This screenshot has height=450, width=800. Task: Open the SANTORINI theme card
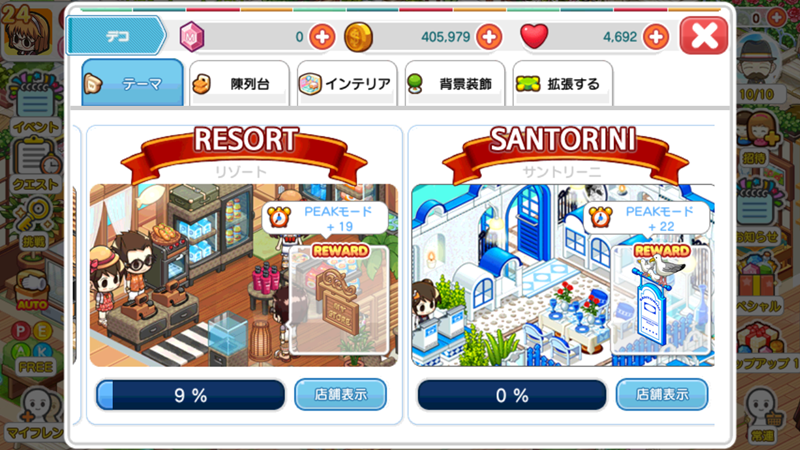click(x=500, y=280)
